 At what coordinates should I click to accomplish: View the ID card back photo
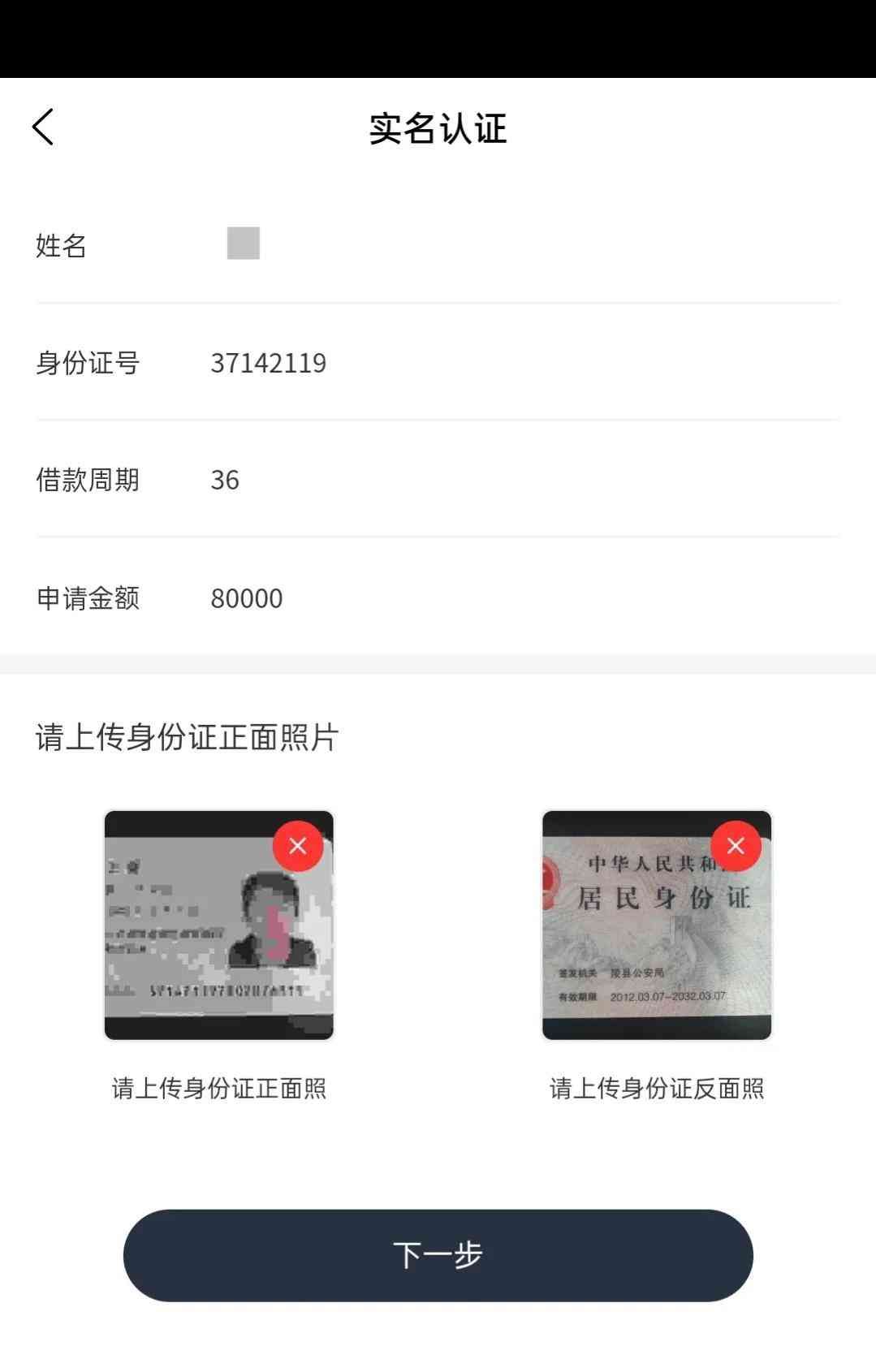641,942
